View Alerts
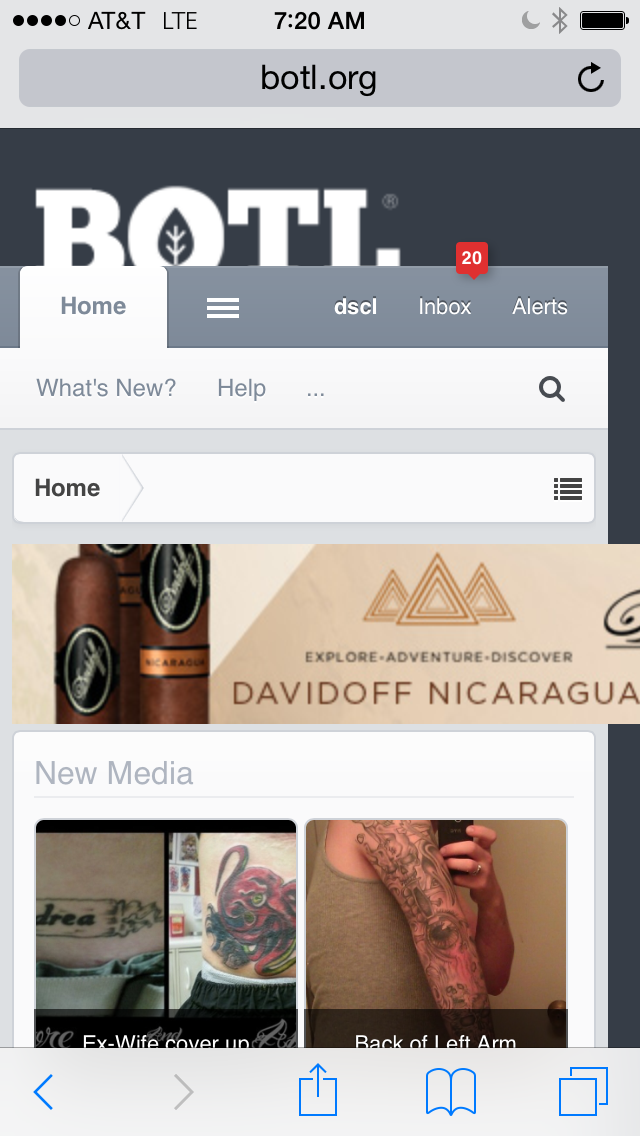Viewport: 640px width, 1136px height. (x=539, y=307)
